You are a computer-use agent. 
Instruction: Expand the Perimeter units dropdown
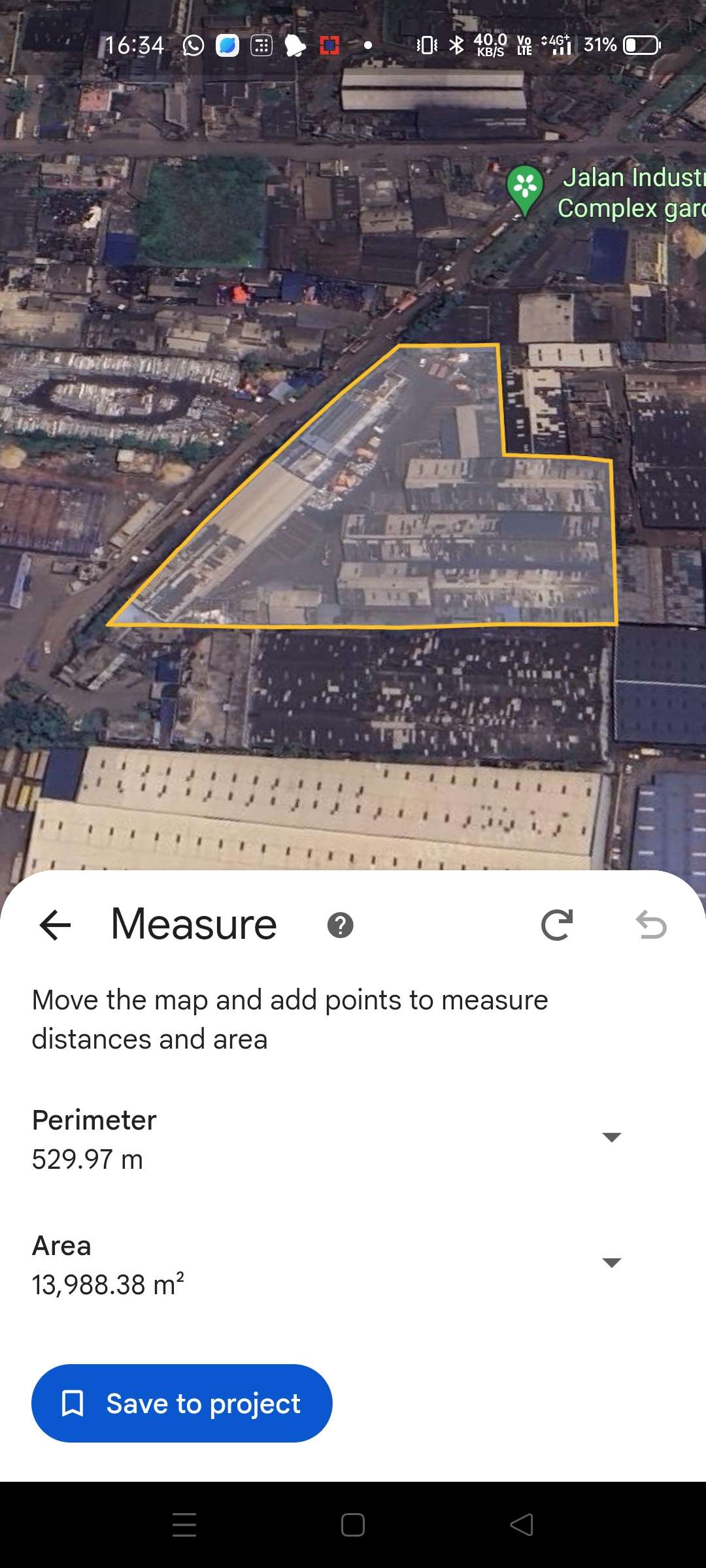(611, 1137)
